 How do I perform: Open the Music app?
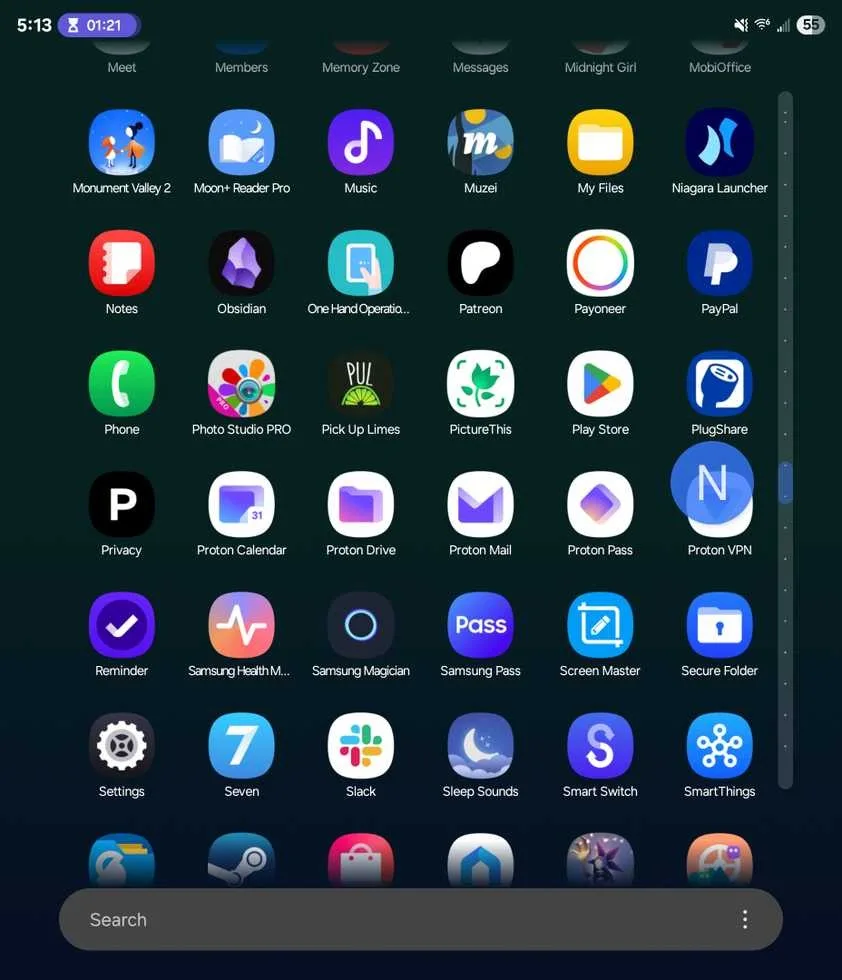click(x=361, y=143)
